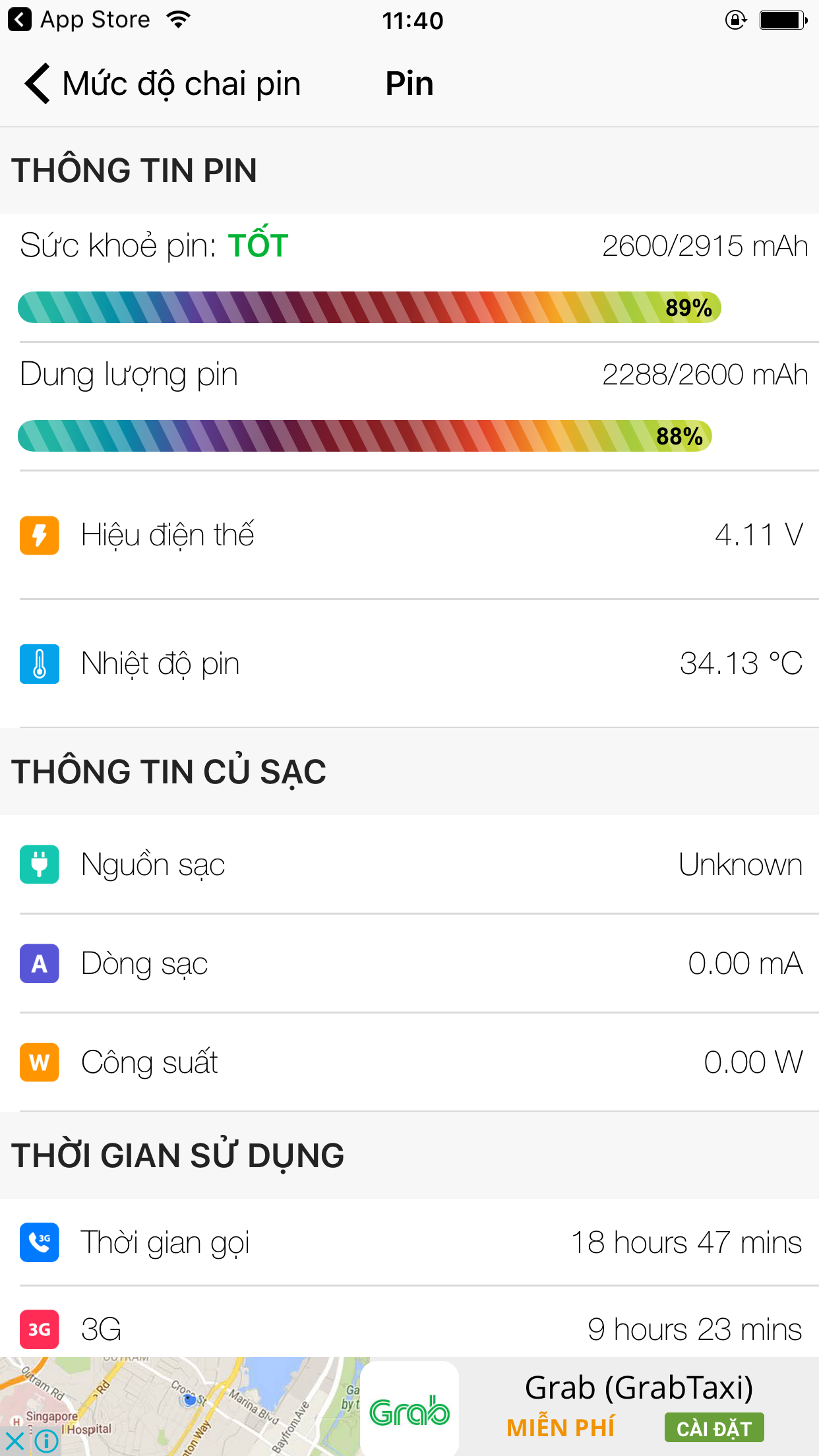Close the Grab ad banner
The image size is (819, 1456).
[15, 1441]
